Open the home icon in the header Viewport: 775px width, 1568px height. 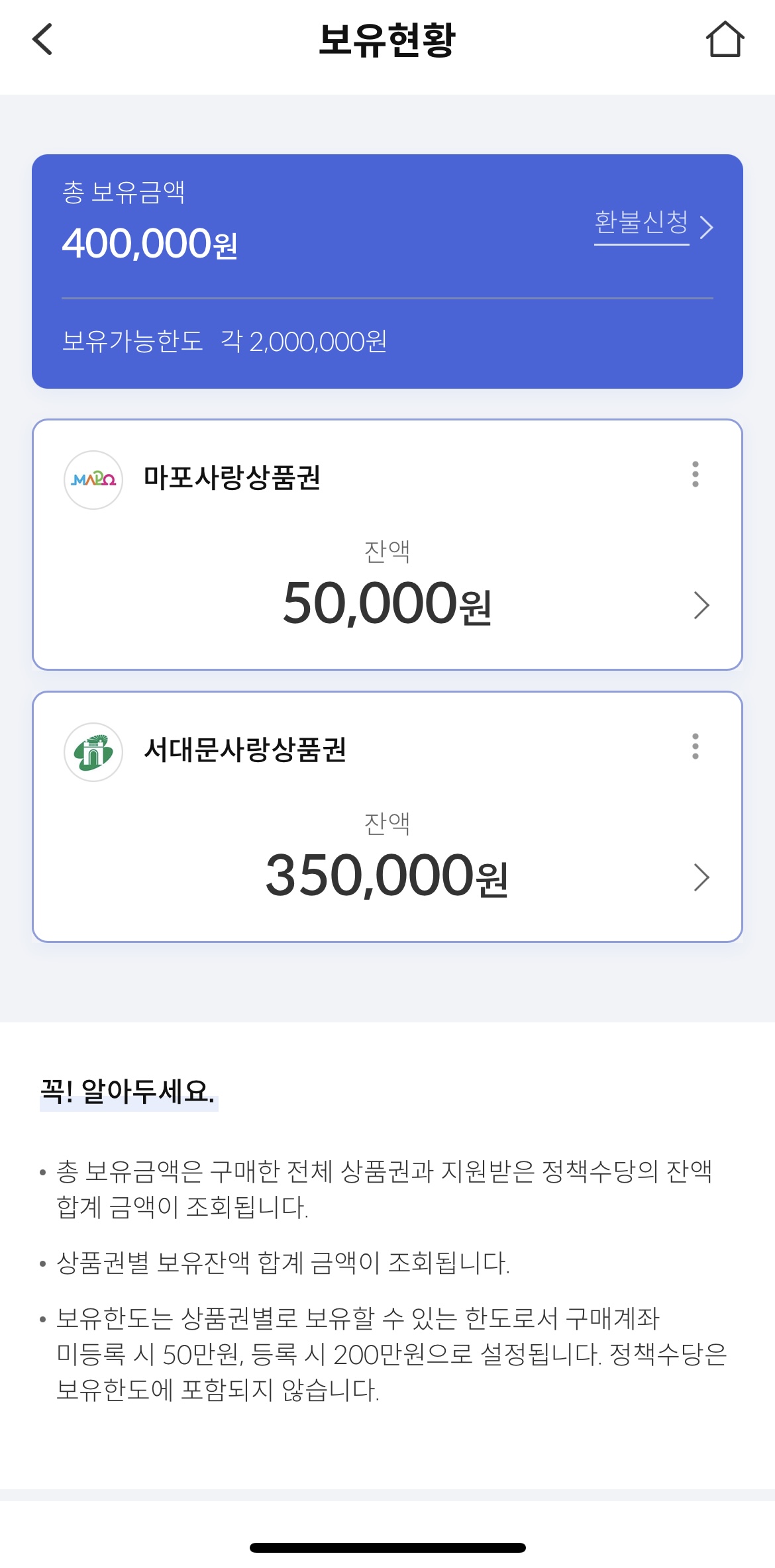(x=725, y=39)
